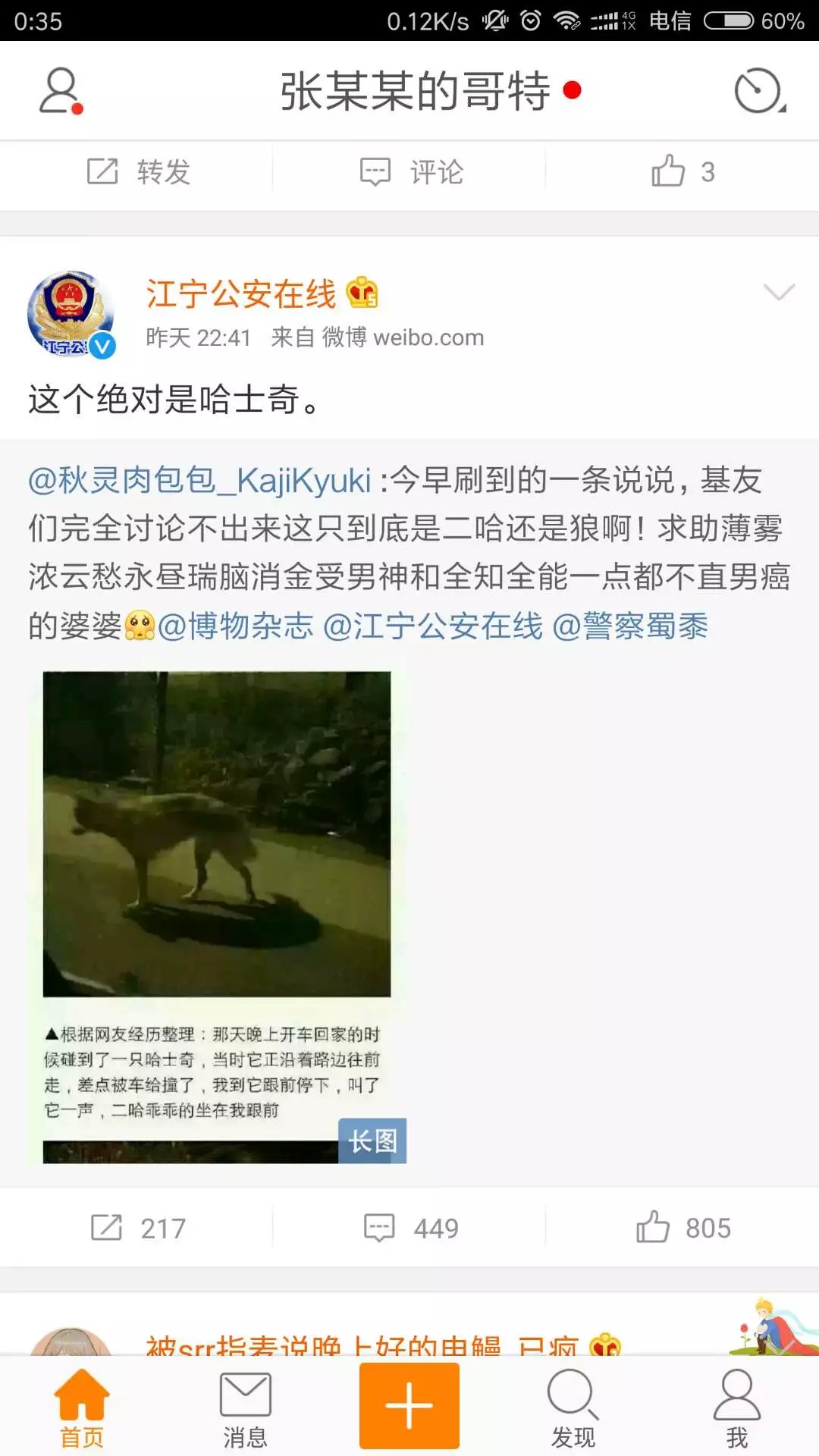Compose a new post with plus button
The height and width of the screenshot is (1456, 819).
point(409,1404)
